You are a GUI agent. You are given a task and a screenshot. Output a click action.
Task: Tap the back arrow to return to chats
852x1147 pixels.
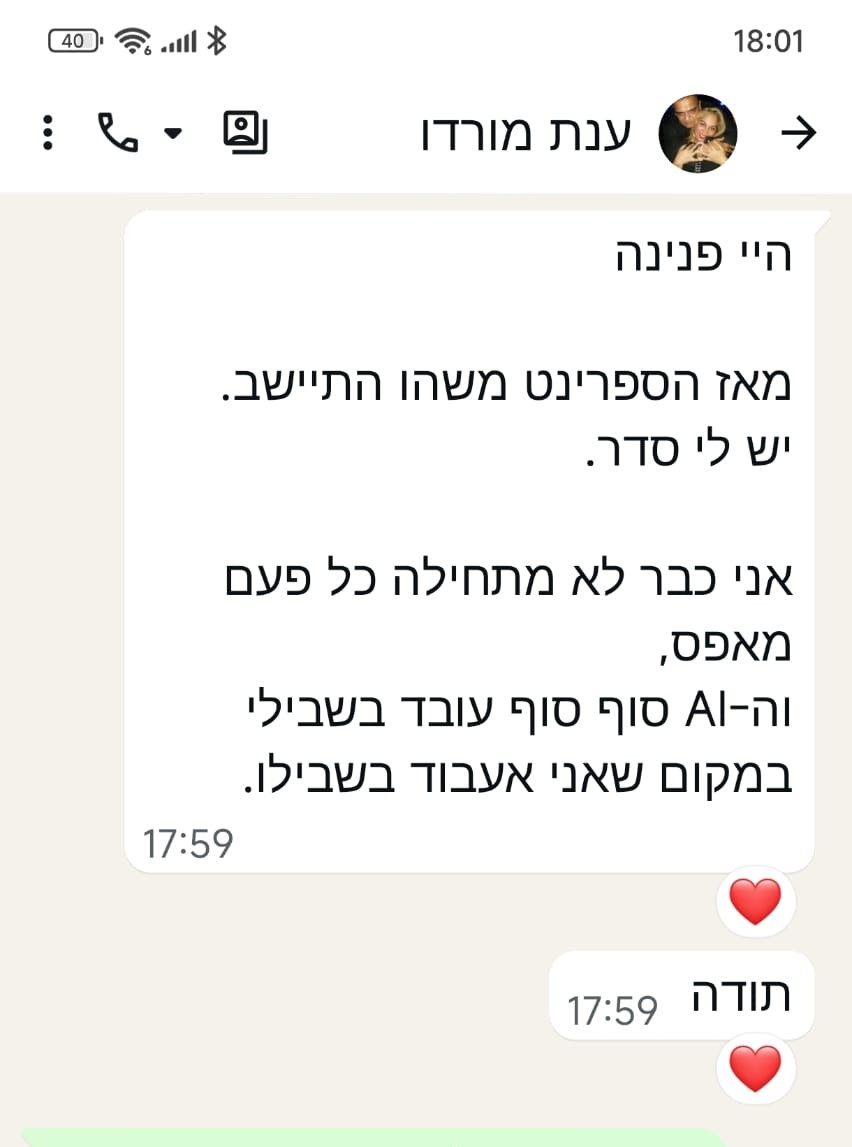800,132
